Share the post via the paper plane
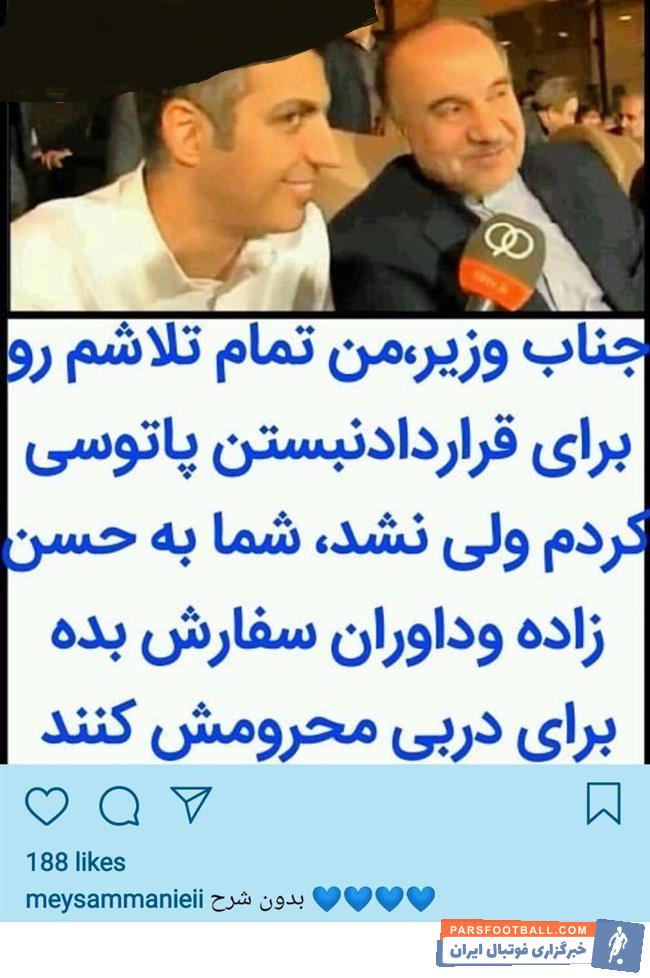The height and width of the screenshot is (978, 650). click(190, 804)
